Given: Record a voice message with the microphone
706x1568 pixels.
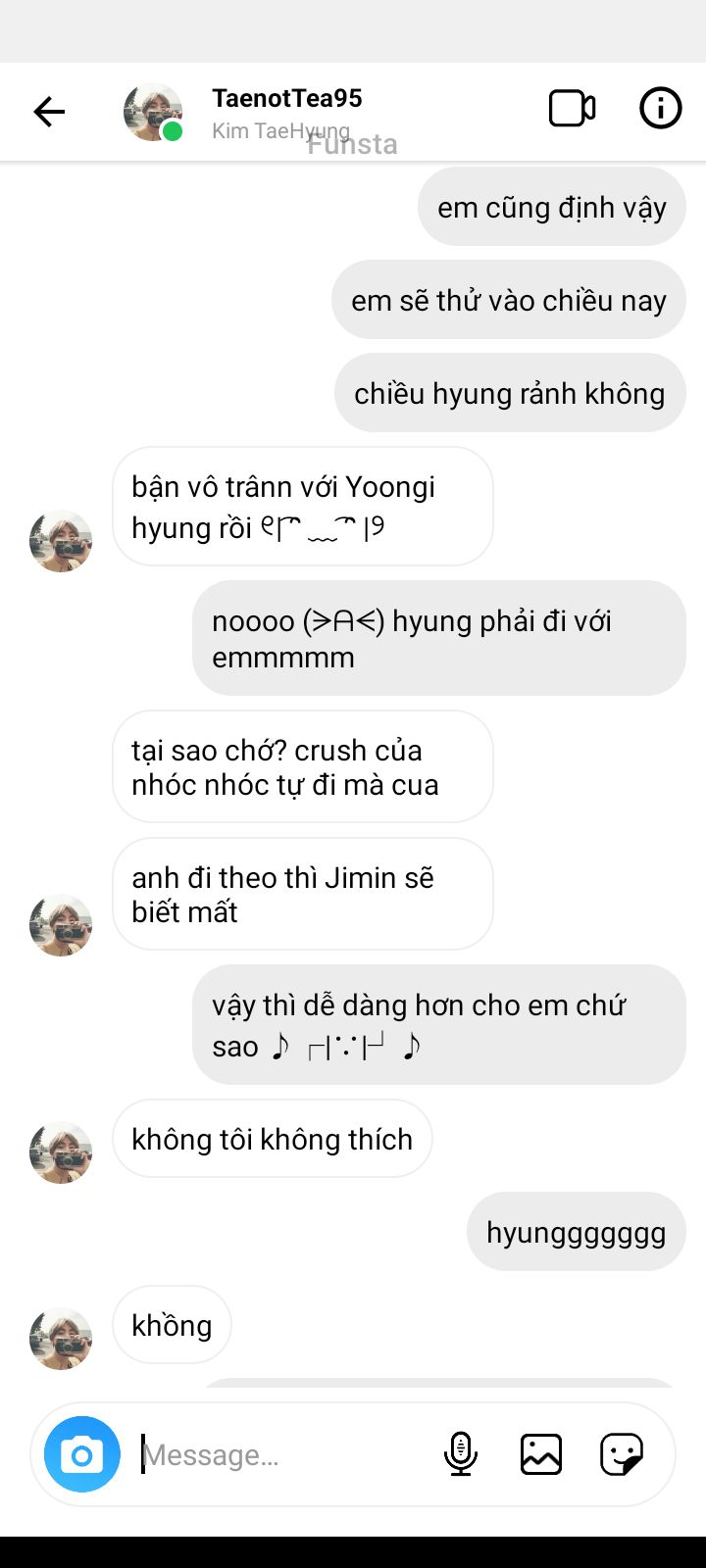Looking at the screenshot, I should [460, 1454].
